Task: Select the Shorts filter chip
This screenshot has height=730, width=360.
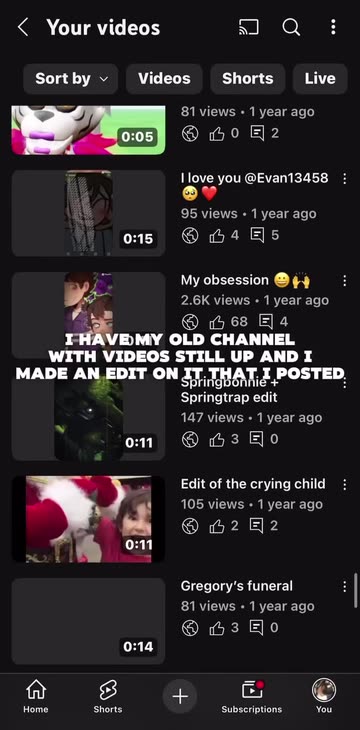Action: (248, 79)
